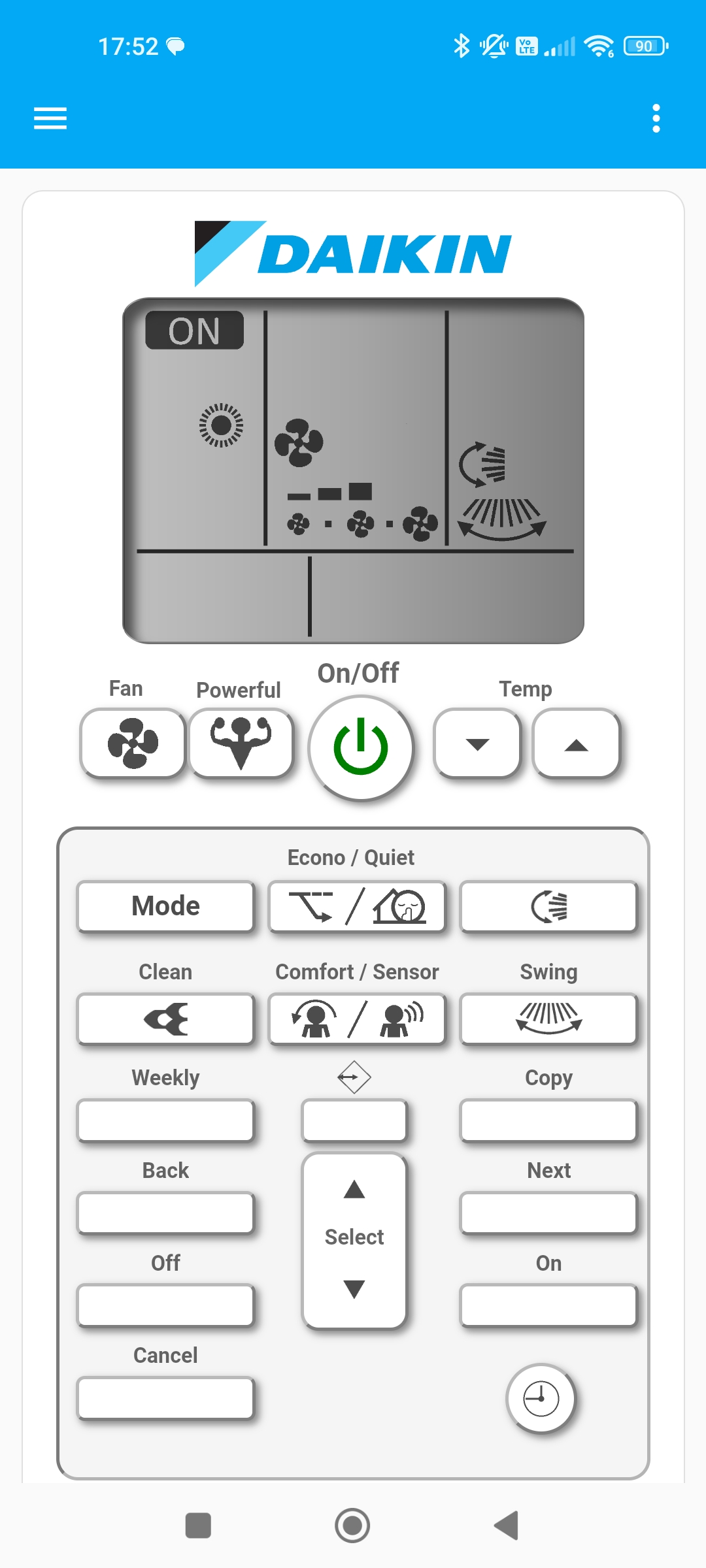Tap the Next button on the remote
Viewport: 706px width, 1568px height.
[x=548, y=1213]
